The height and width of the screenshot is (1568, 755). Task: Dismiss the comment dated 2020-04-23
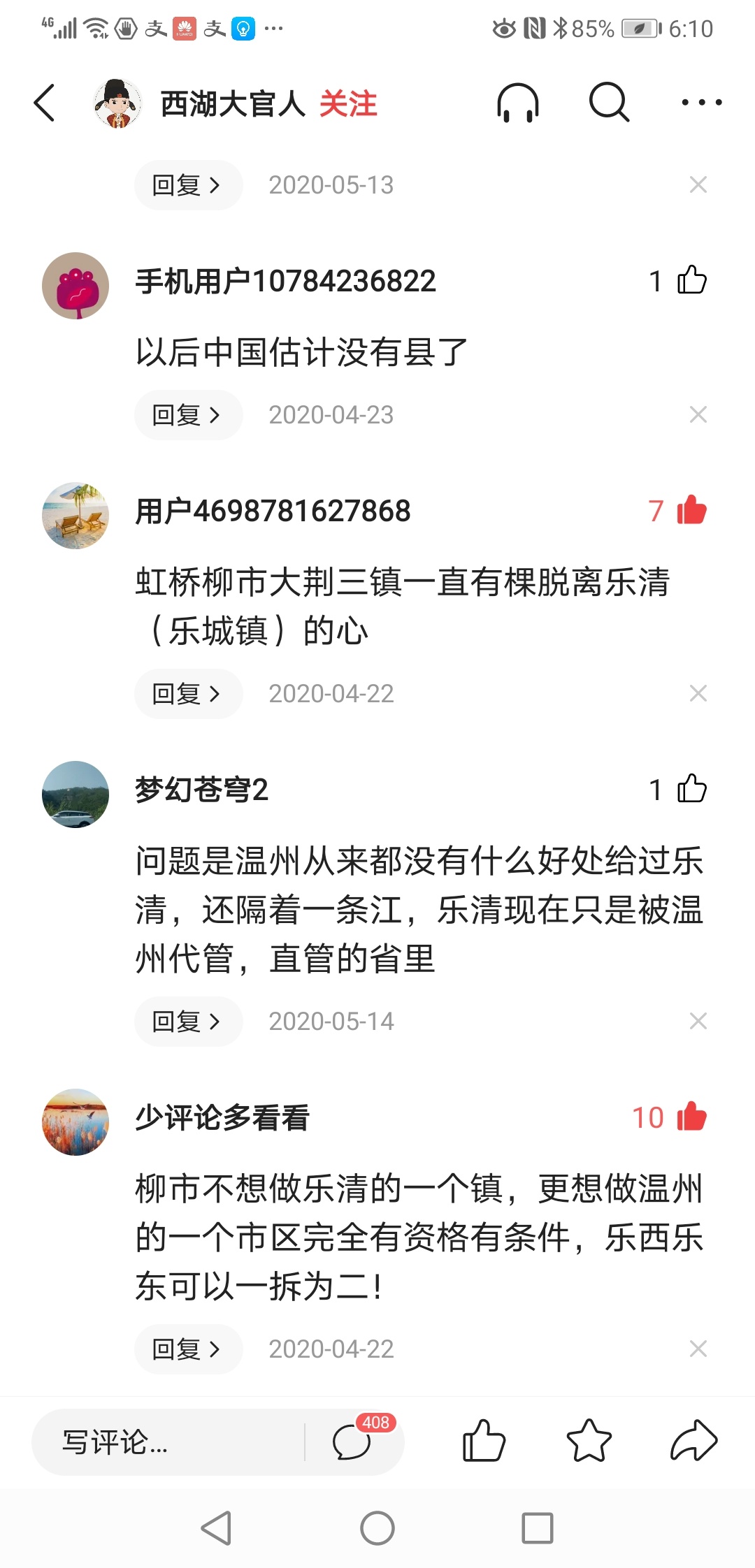click(x=698, y=415)
